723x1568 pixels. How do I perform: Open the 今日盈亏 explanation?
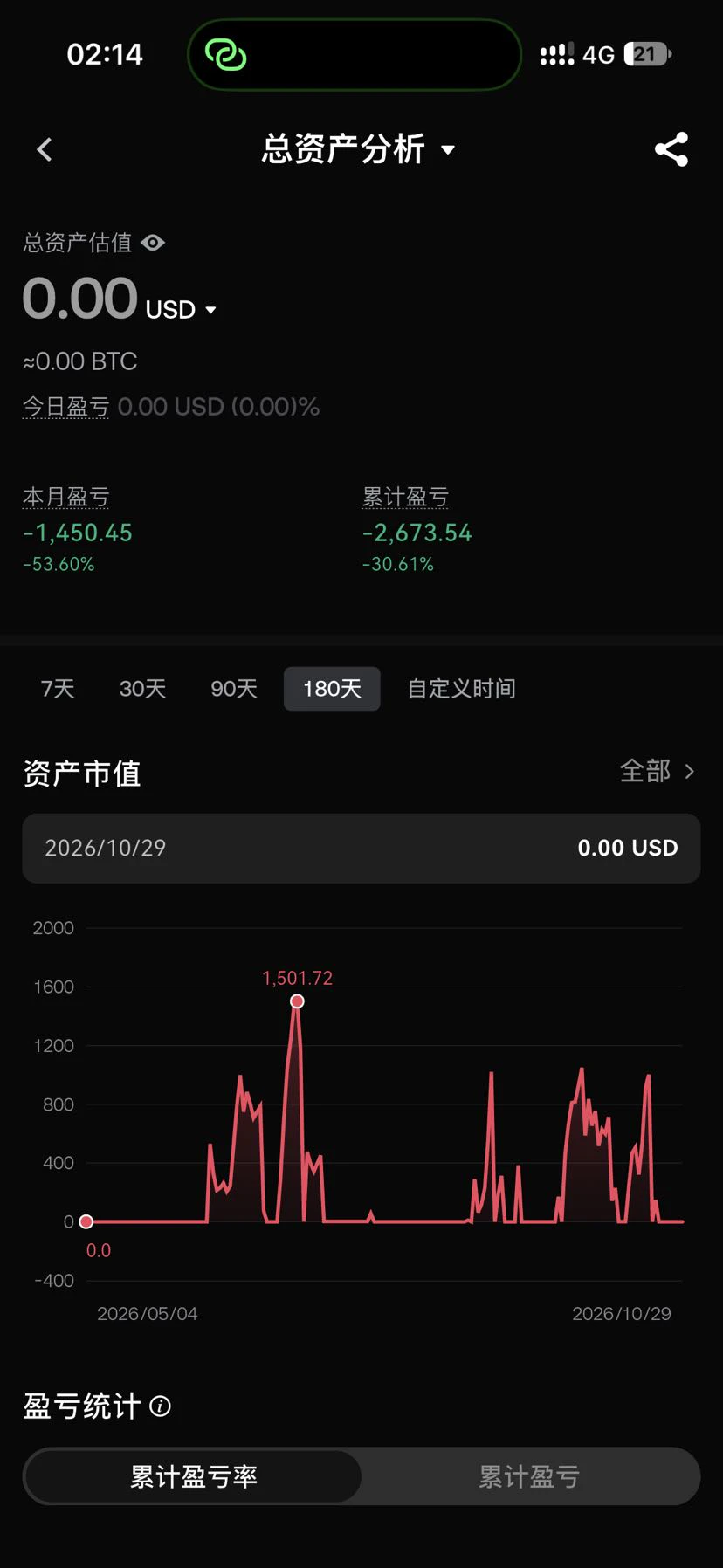65,407
